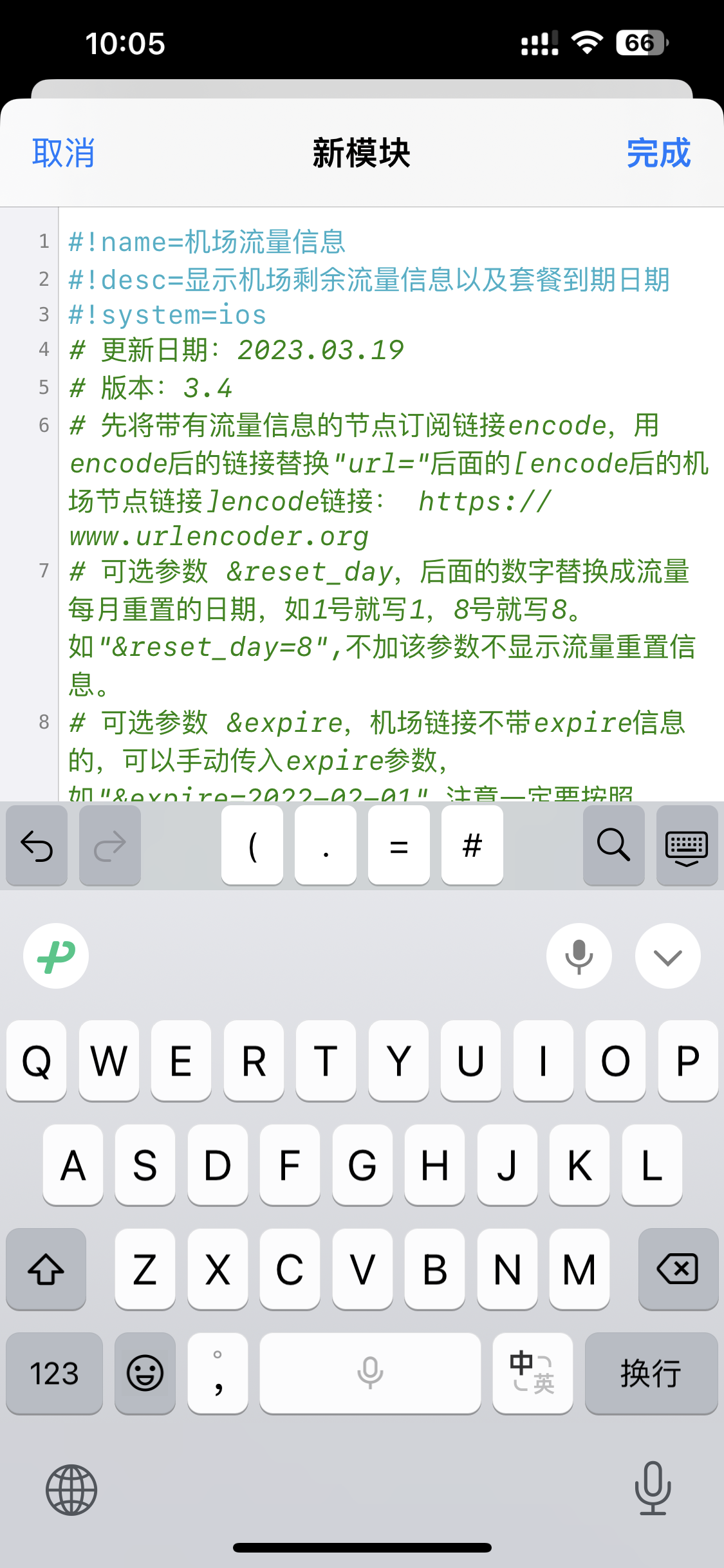Image resolution: width=724 pixels, height=1568 pixels.
Task: Insert a period from the editor toolbar
Action: 326,845
